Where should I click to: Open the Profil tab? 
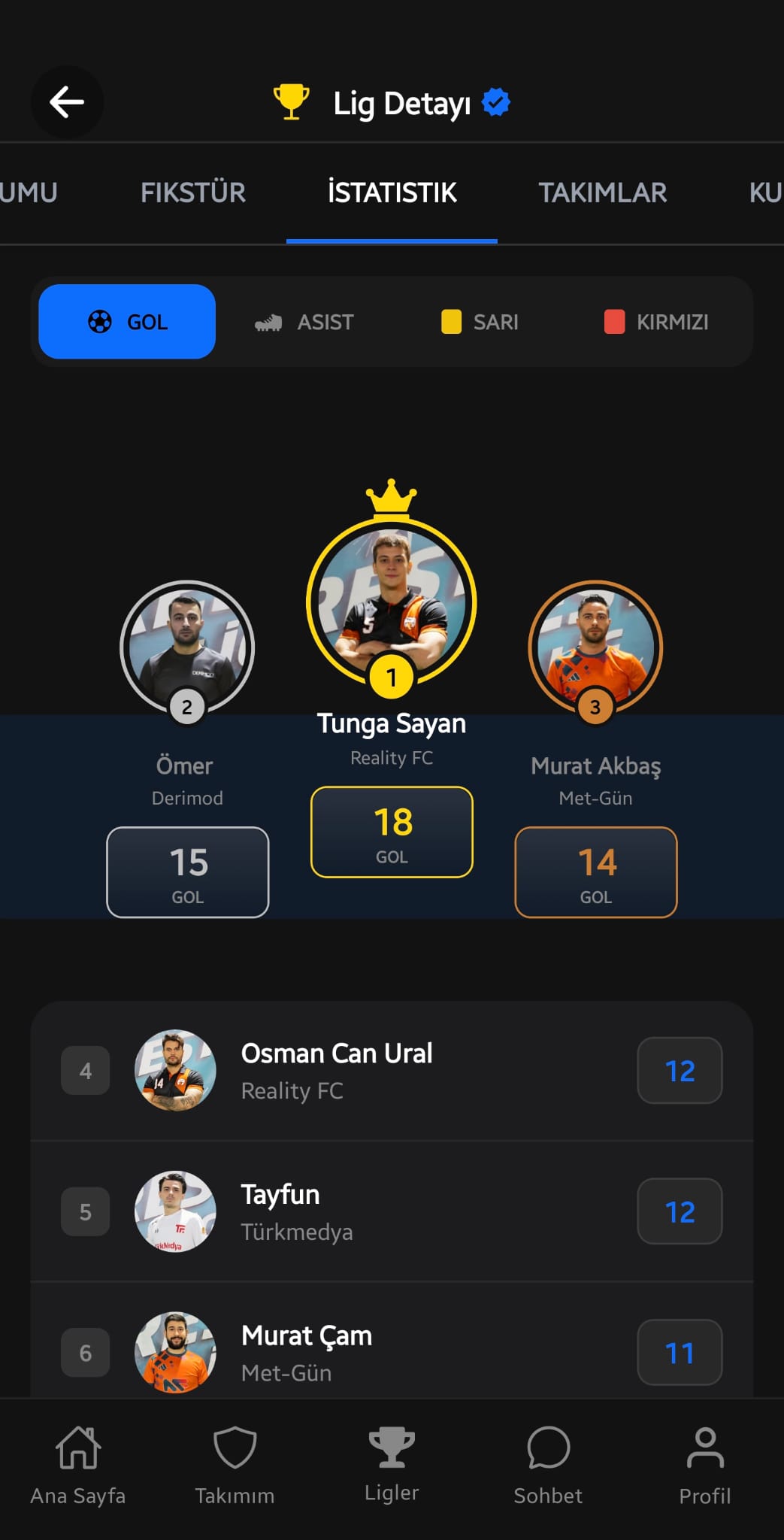pos(704,1465)
